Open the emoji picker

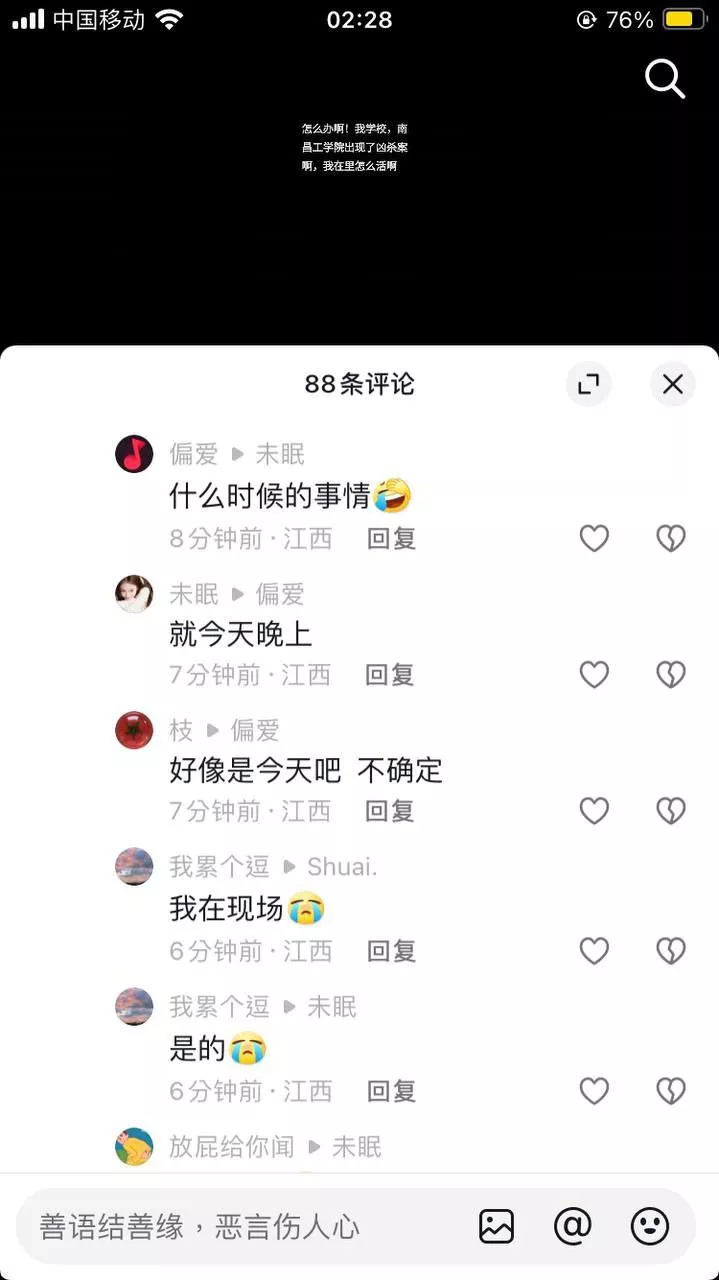coord(650,1226)
